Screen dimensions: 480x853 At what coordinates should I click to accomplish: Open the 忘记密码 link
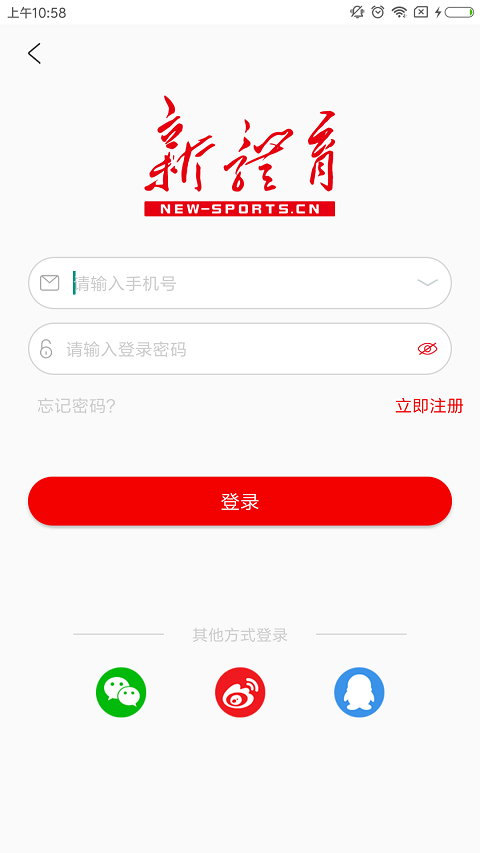tap(77, 406)
